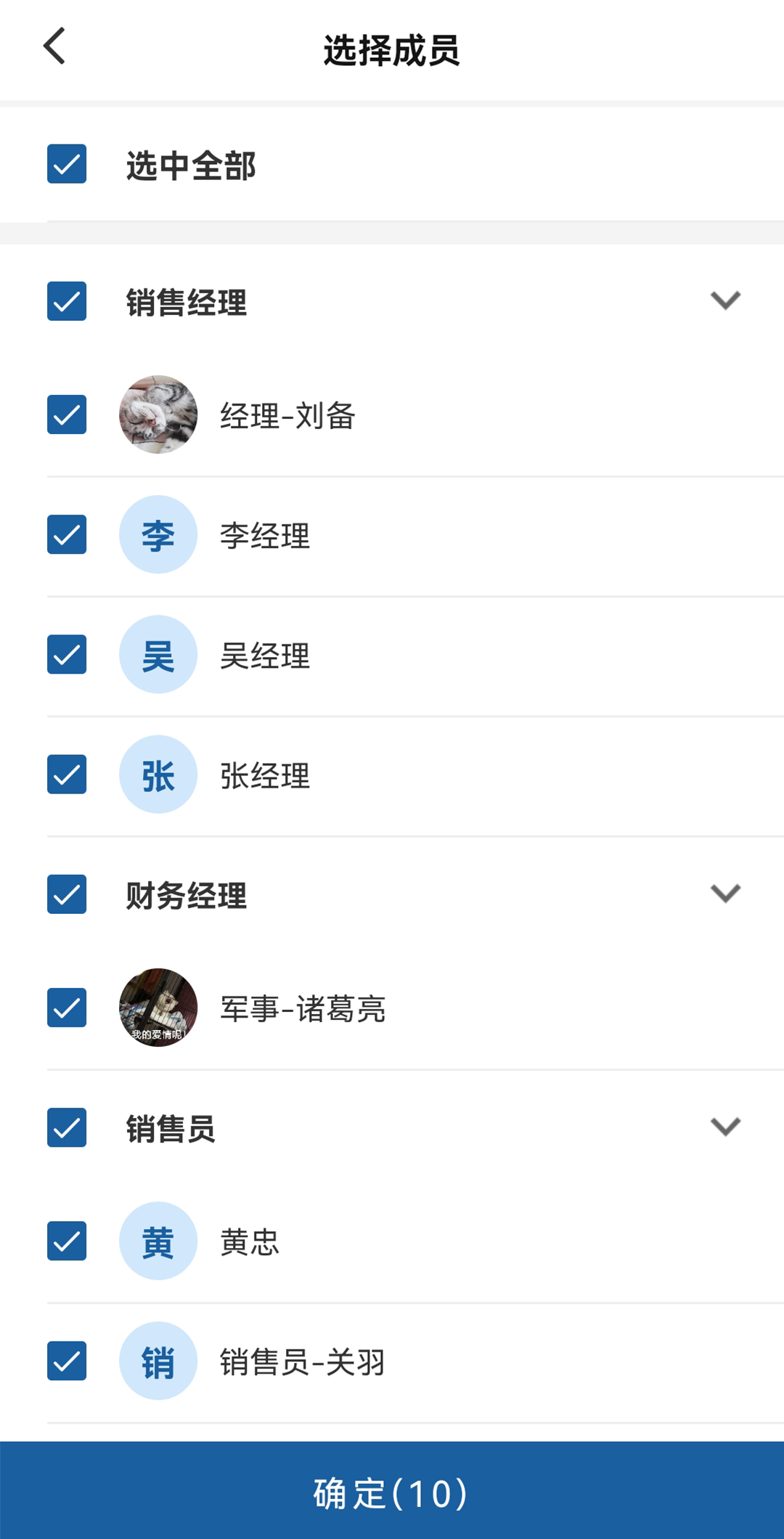This screenshot has width=784, height=1539.
Task: Uncheck 黄忠 from selected members
Action: (x=67, y=1241)
